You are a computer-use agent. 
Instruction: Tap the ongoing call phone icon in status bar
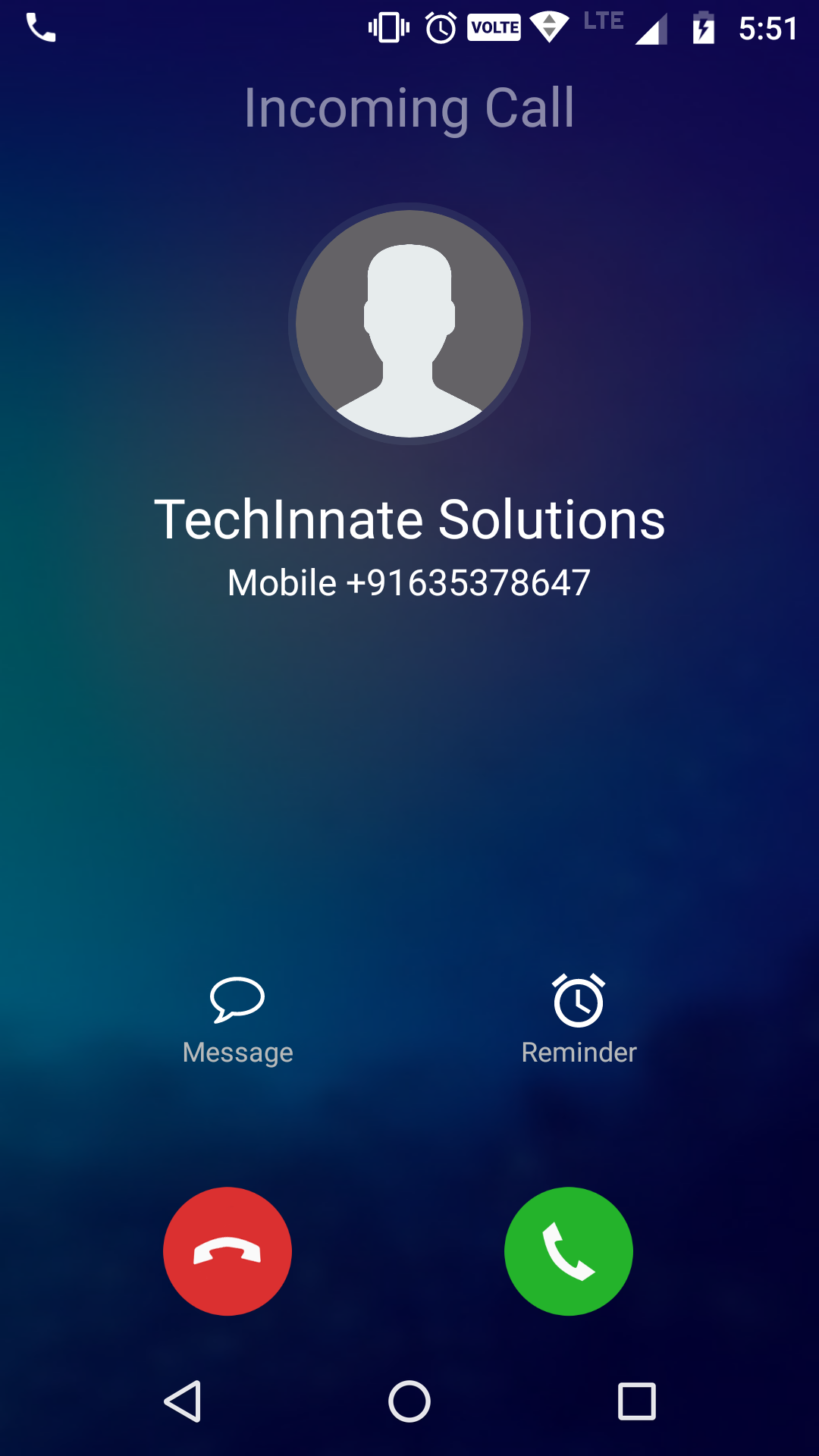(x=42, y=29)
